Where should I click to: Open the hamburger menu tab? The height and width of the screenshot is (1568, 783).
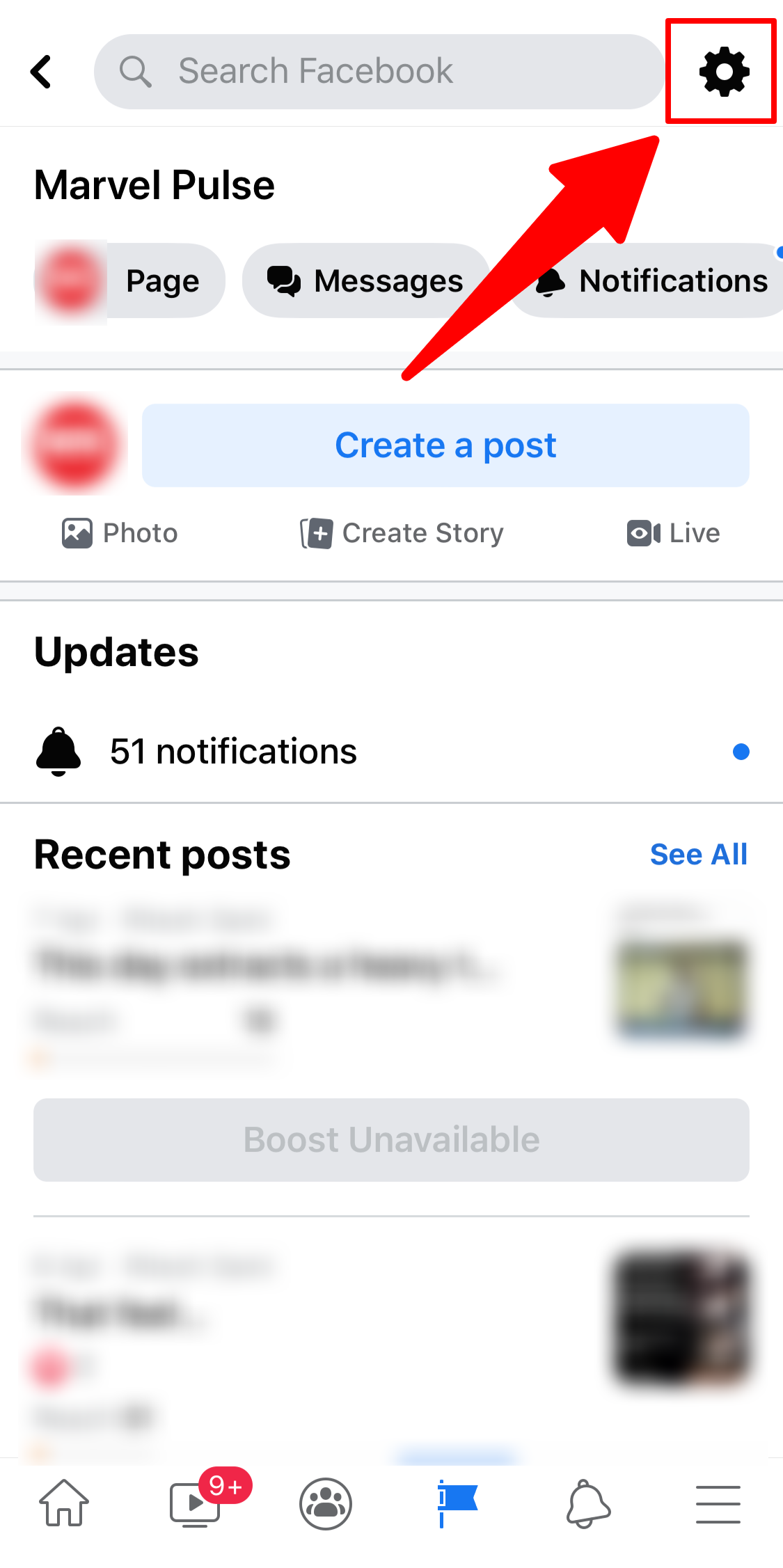718,1504
